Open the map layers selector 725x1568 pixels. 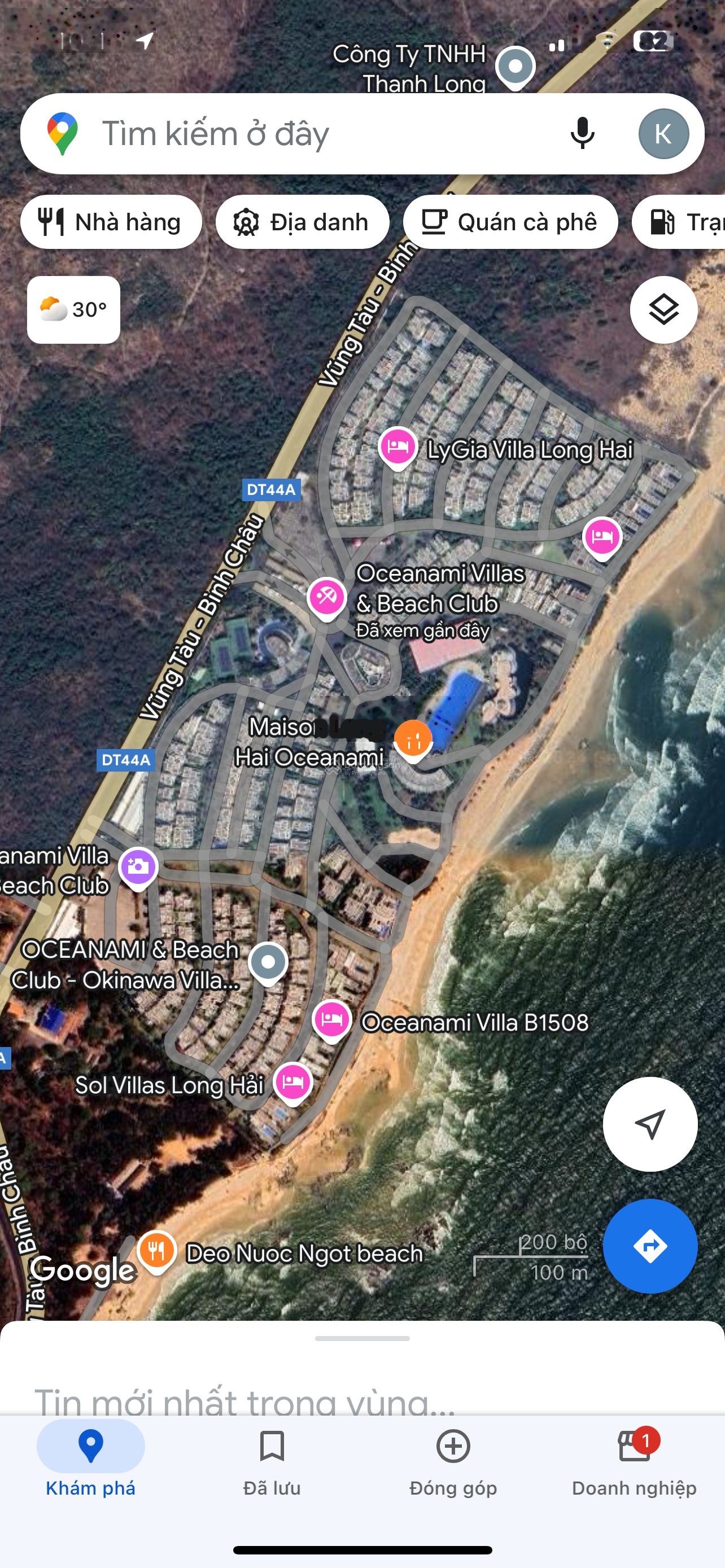pos(663,310)
